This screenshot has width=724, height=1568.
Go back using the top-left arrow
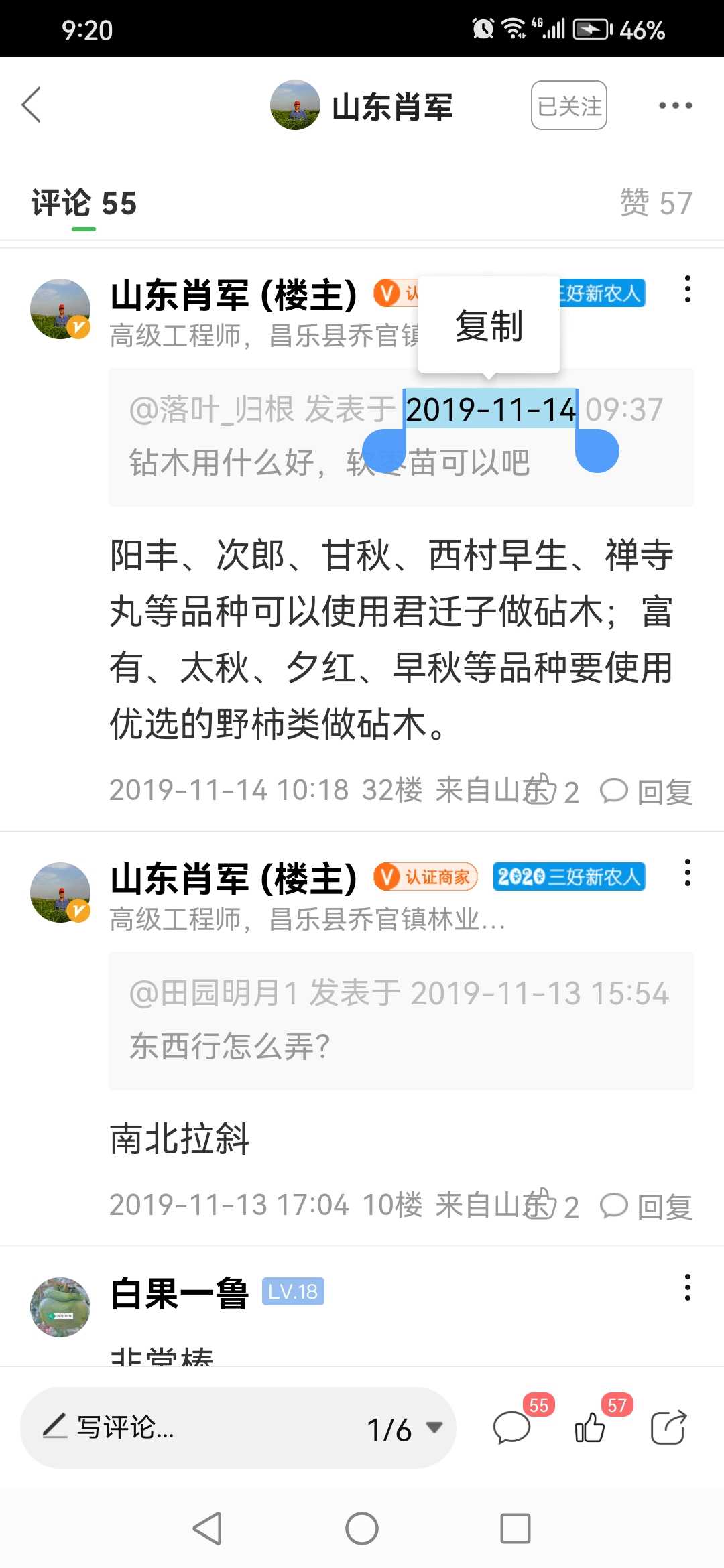pyautogui.click(x=32, y=105)
